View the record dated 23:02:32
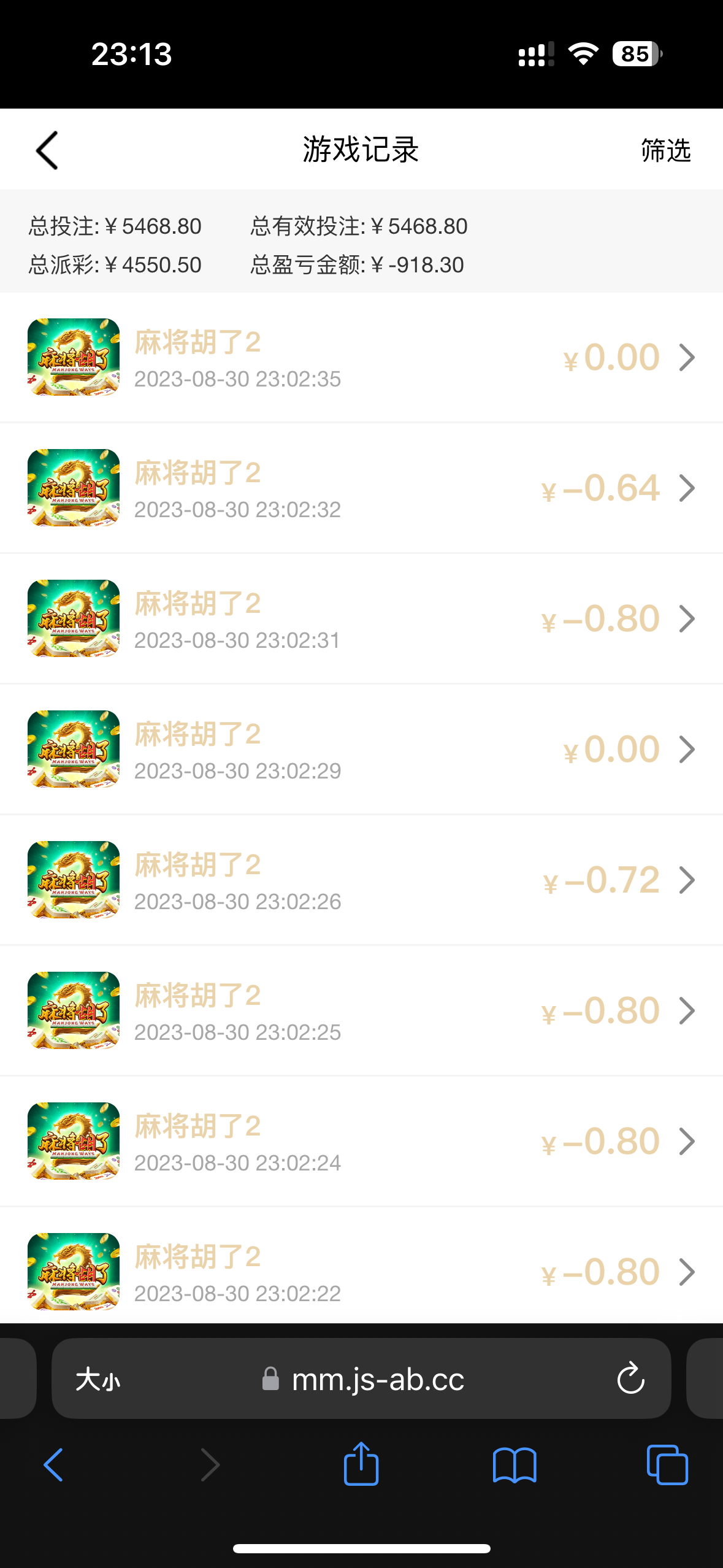This screenshot has width=723, height=1568. [361, 488]
